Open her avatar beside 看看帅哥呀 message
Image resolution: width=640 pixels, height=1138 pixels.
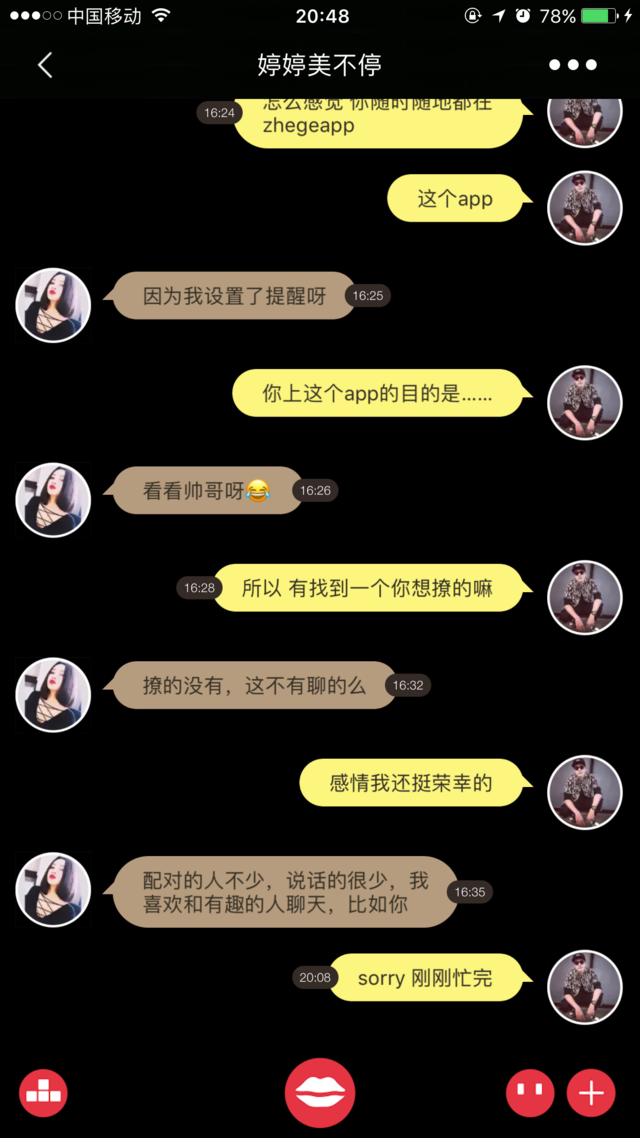point(53,500)
